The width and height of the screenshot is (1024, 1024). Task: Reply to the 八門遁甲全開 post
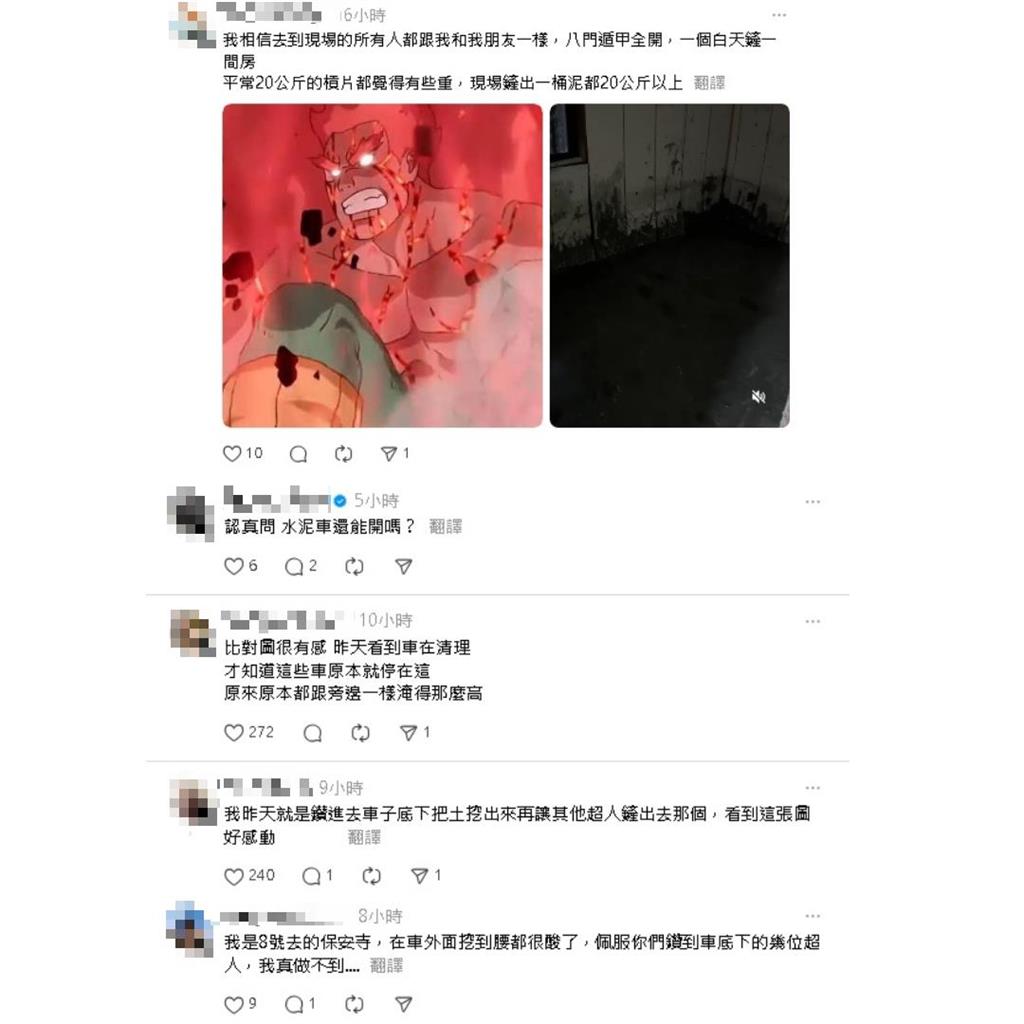pyautogui.click(x=298, y=453)
